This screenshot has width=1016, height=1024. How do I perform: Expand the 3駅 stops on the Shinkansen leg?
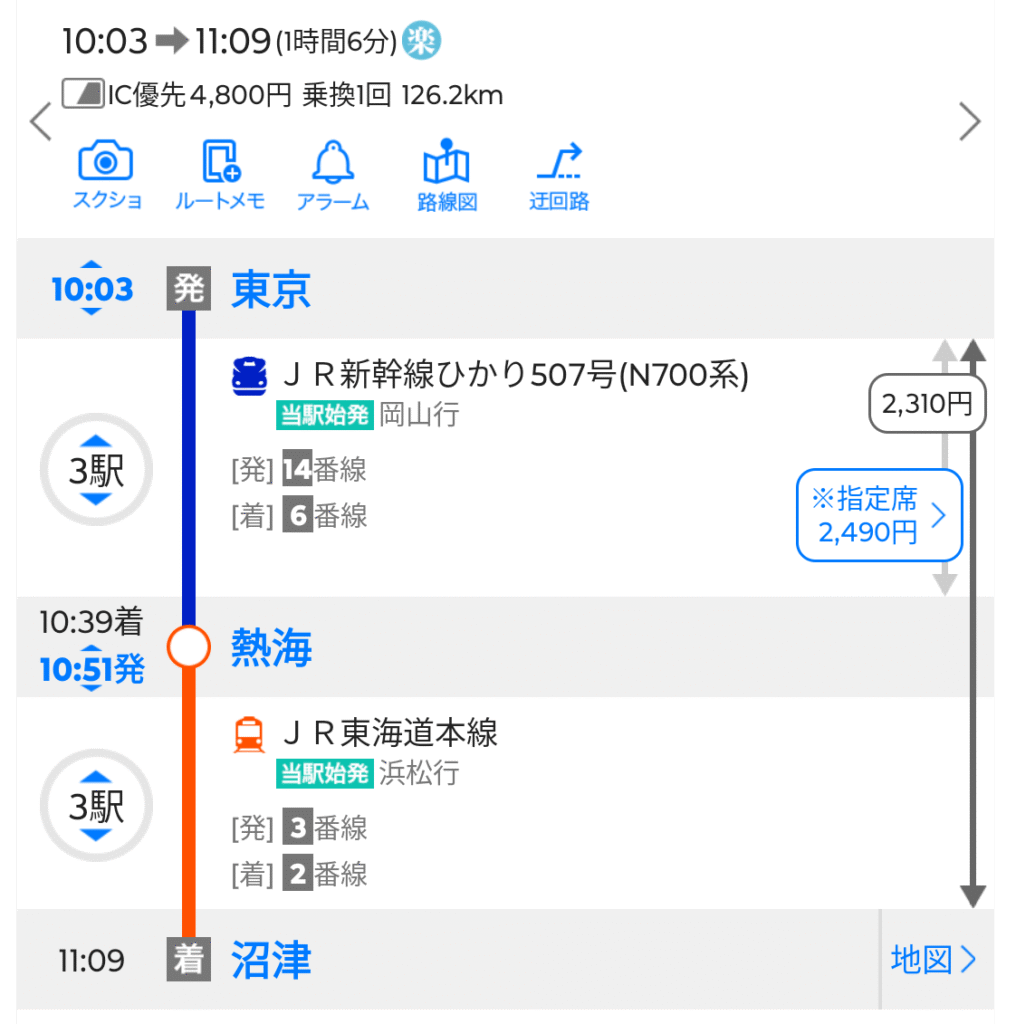click(96, 470)
